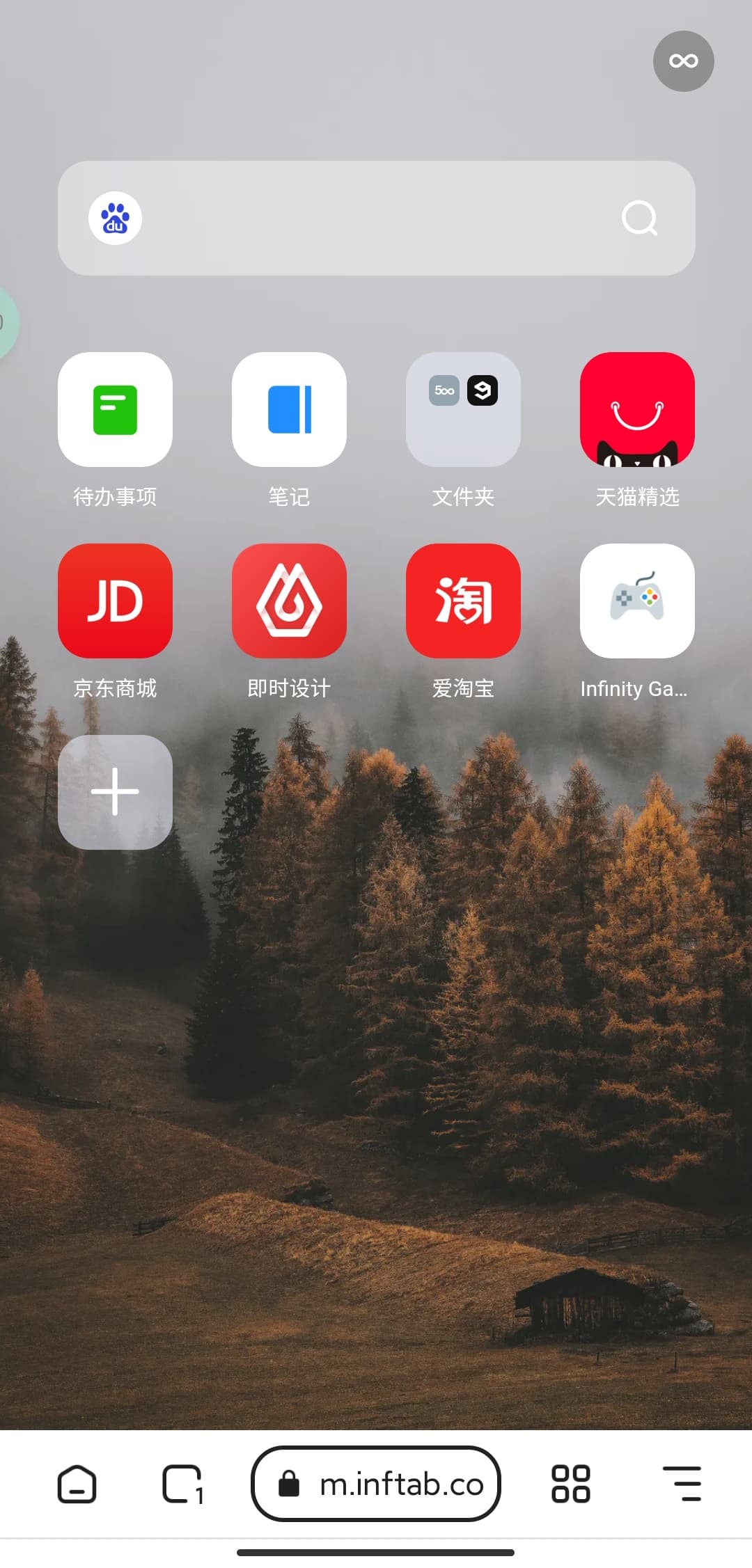
Task: Focus the search input box
Action: pyautogui.click(x=376, y=219)
